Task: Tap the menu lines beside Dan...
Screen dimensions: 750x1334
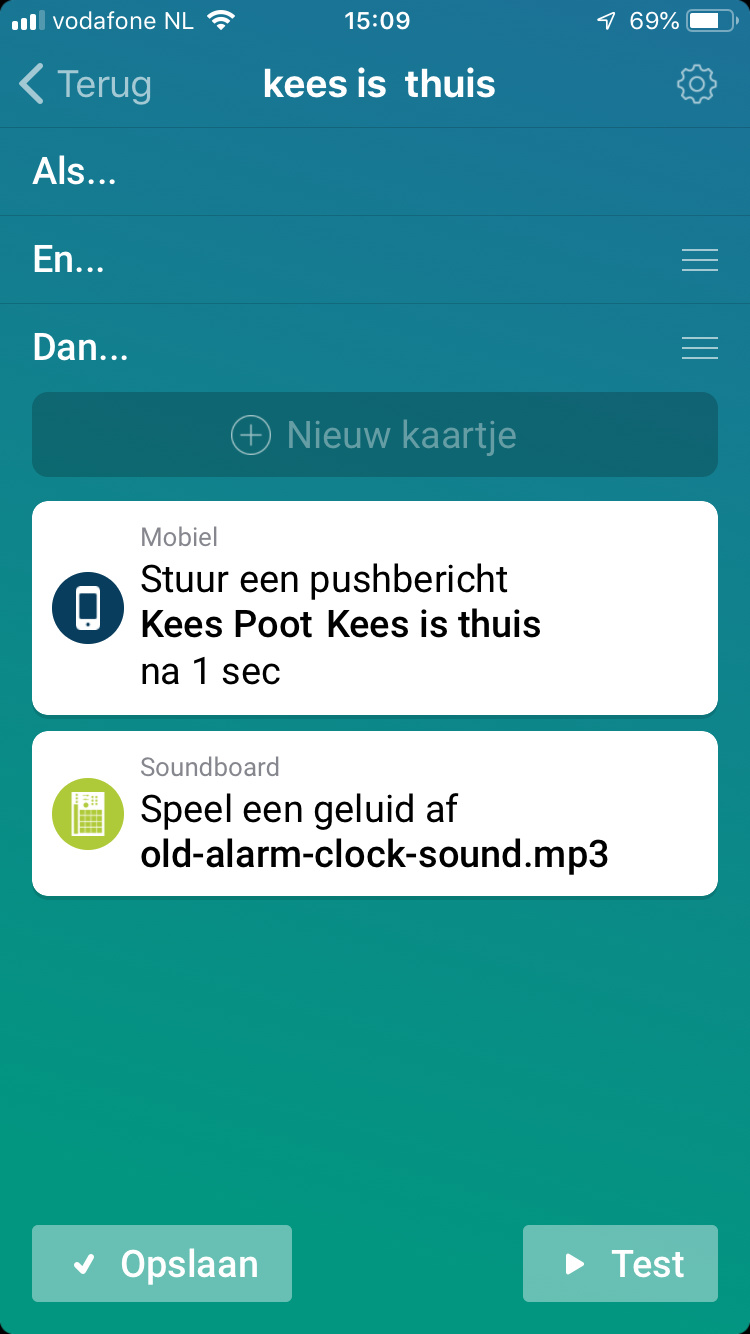Action: 699,348
